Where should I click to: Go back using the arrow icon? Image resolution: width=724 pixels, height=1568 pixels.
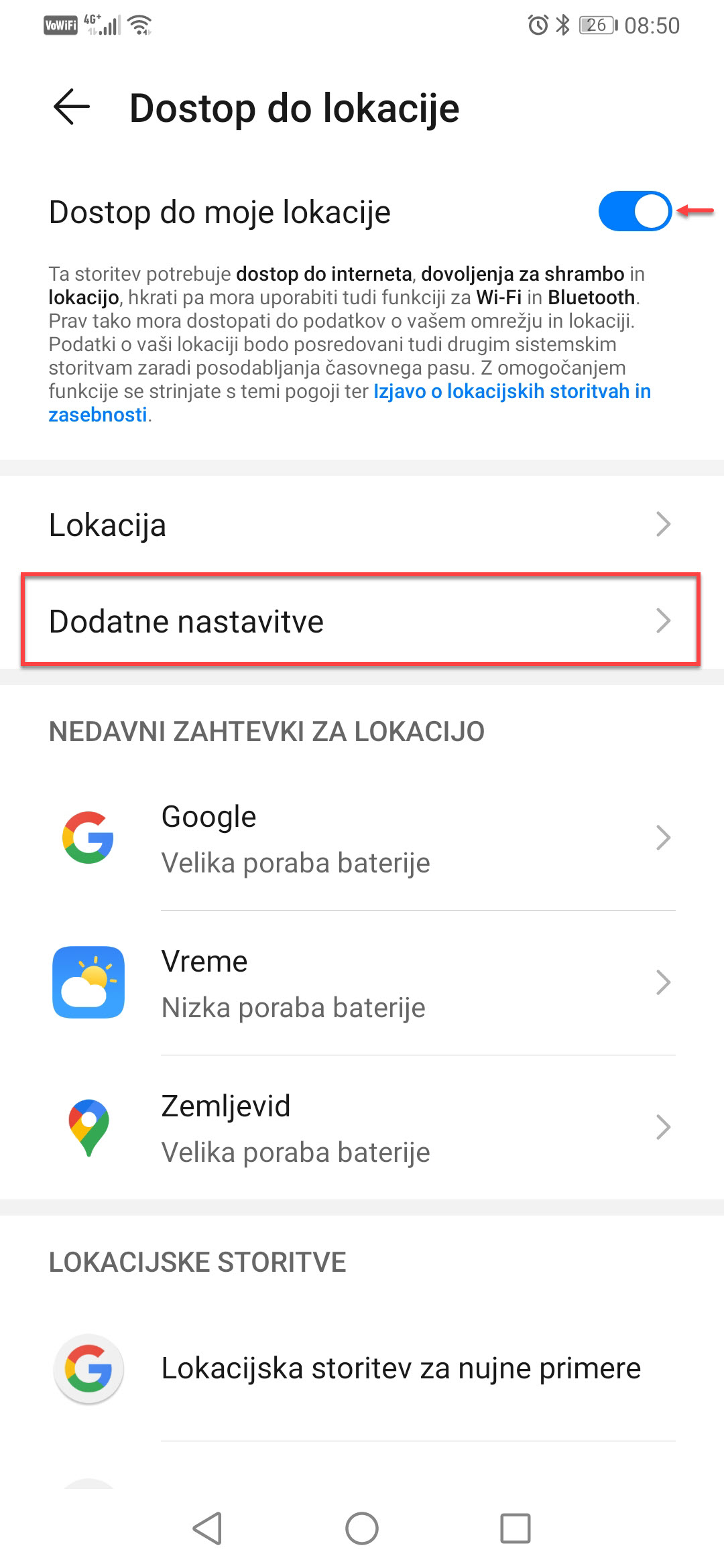pos(72,107)
